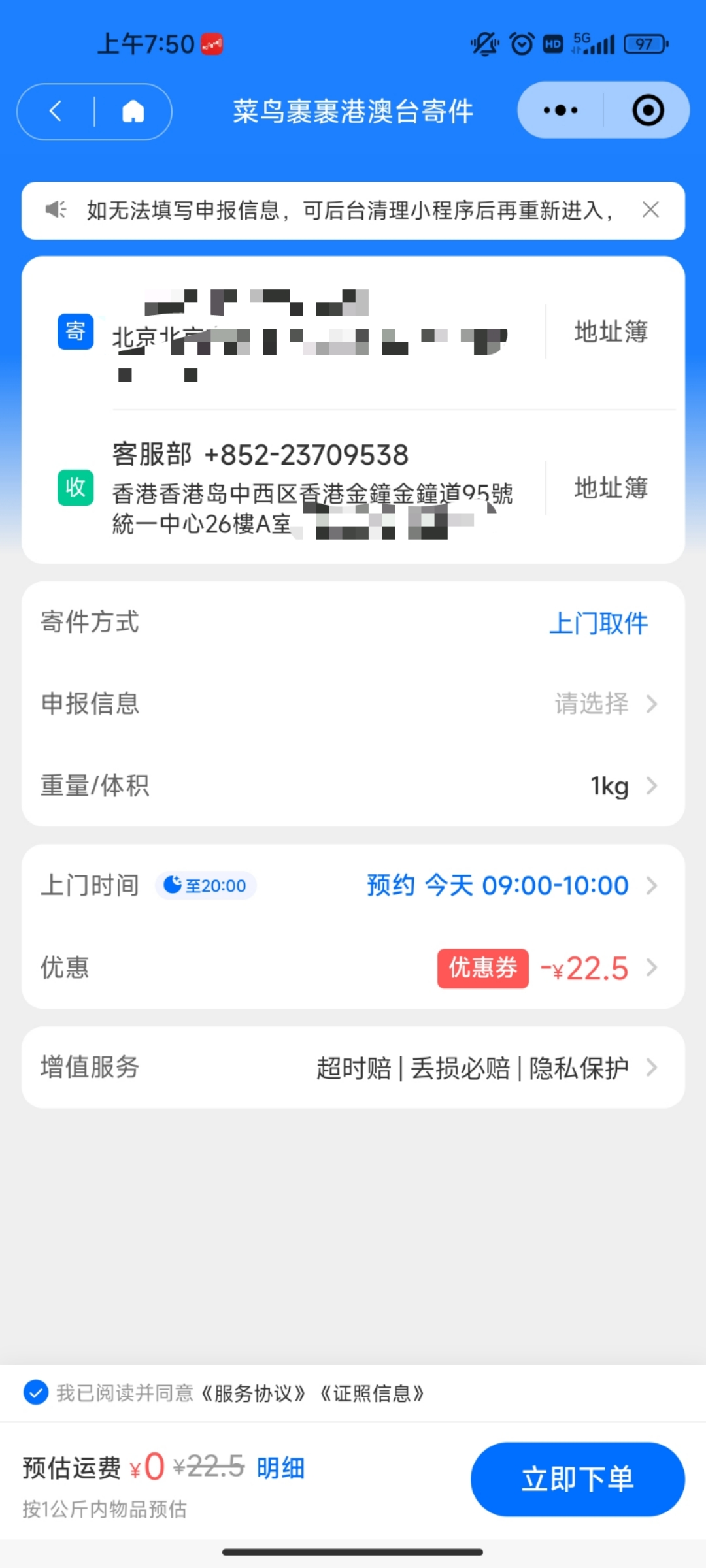Place the order with 立即下单

pyautogui.click(x=577, y=1478)
